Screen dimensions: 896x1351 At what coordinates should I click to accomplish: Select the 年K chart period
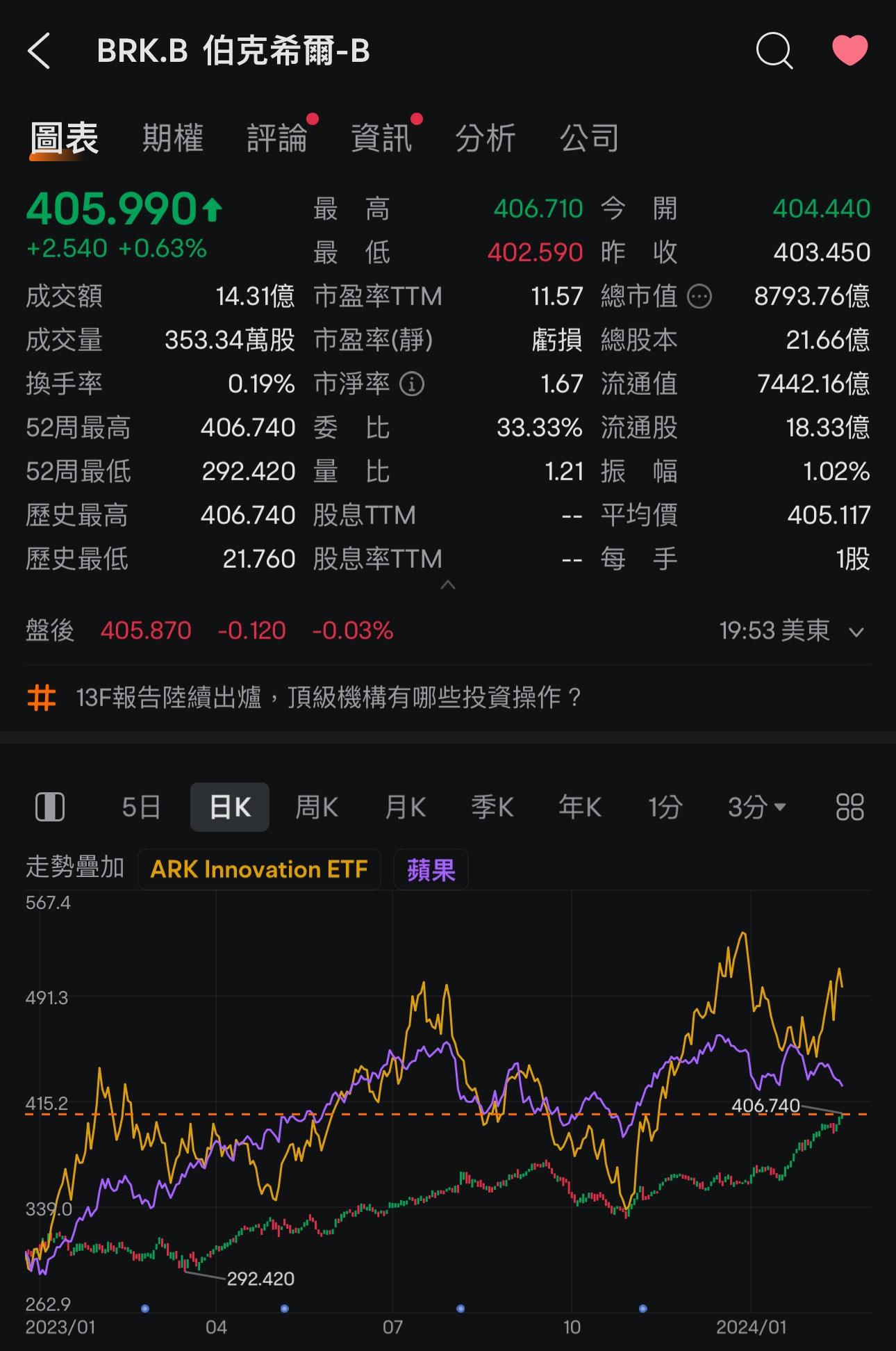579,808
